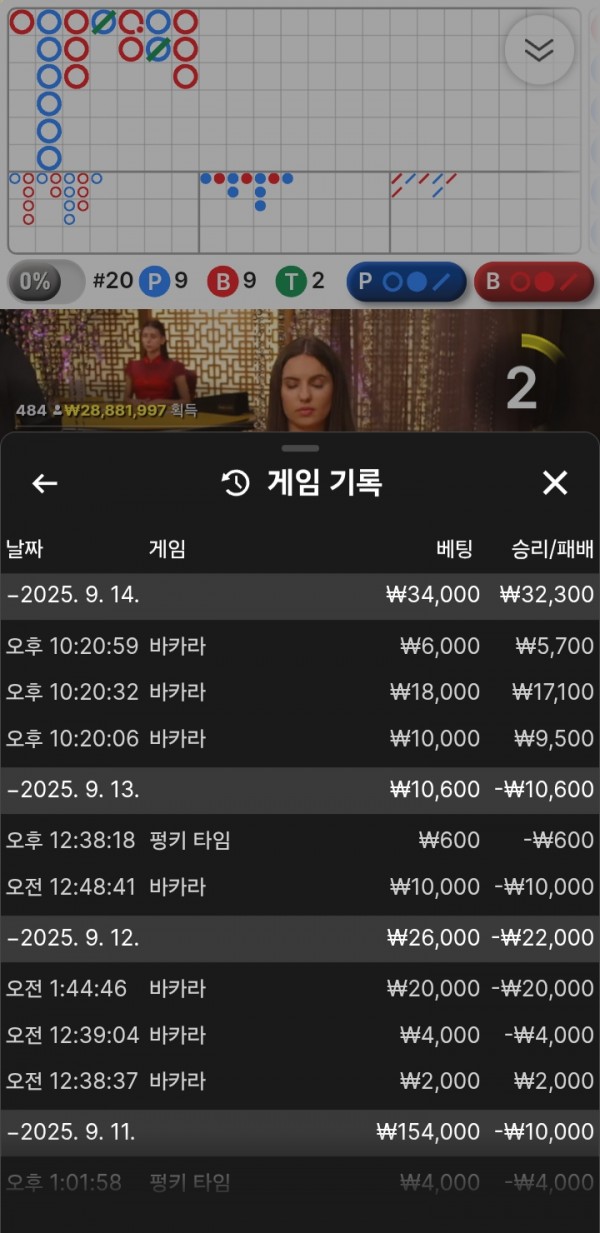The height and width of the screenshot is (1233, 600).
Task: Toggle the 2025. 9. 12. date group
Action: 300,938
